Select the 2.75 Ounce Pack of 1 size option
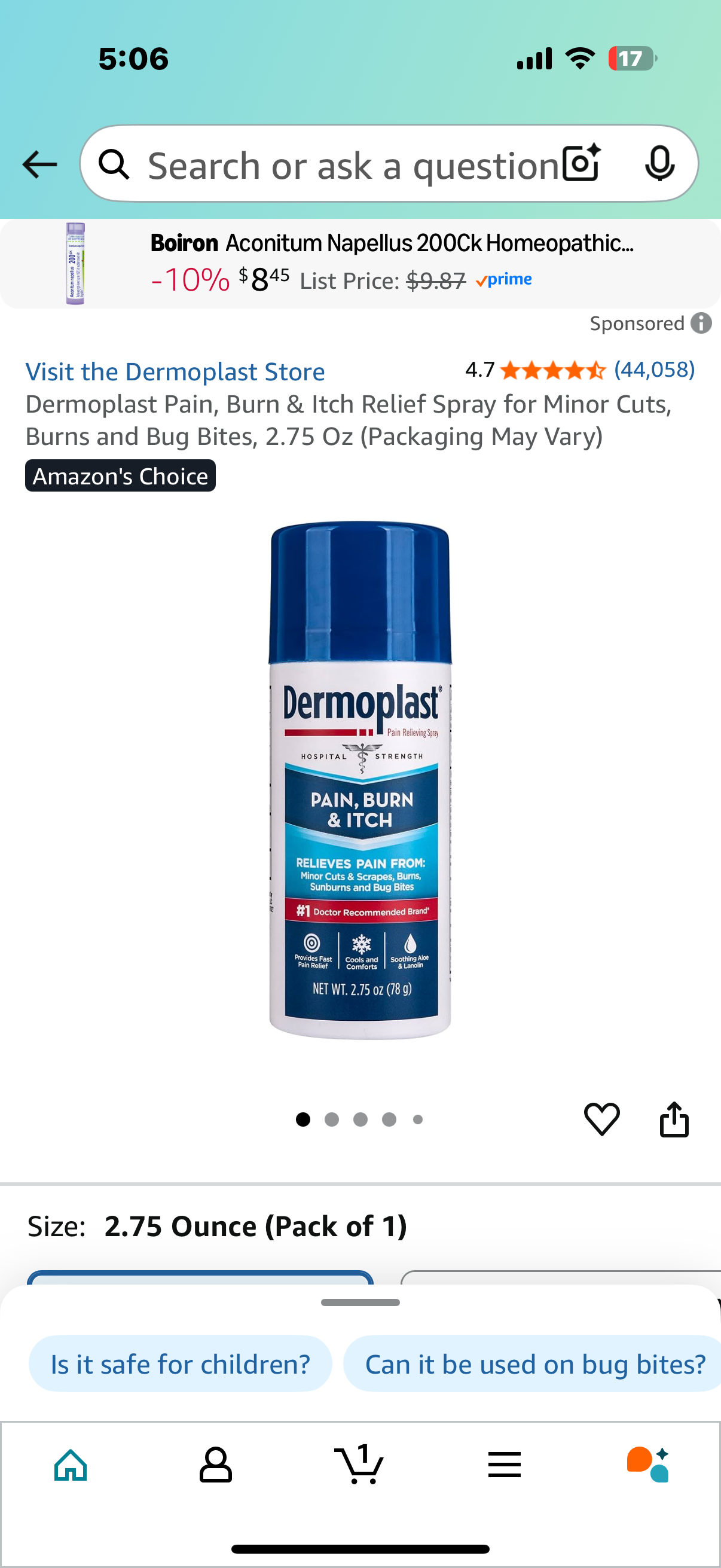This screenshot has height=1568, width=721. coord(201,1277)
